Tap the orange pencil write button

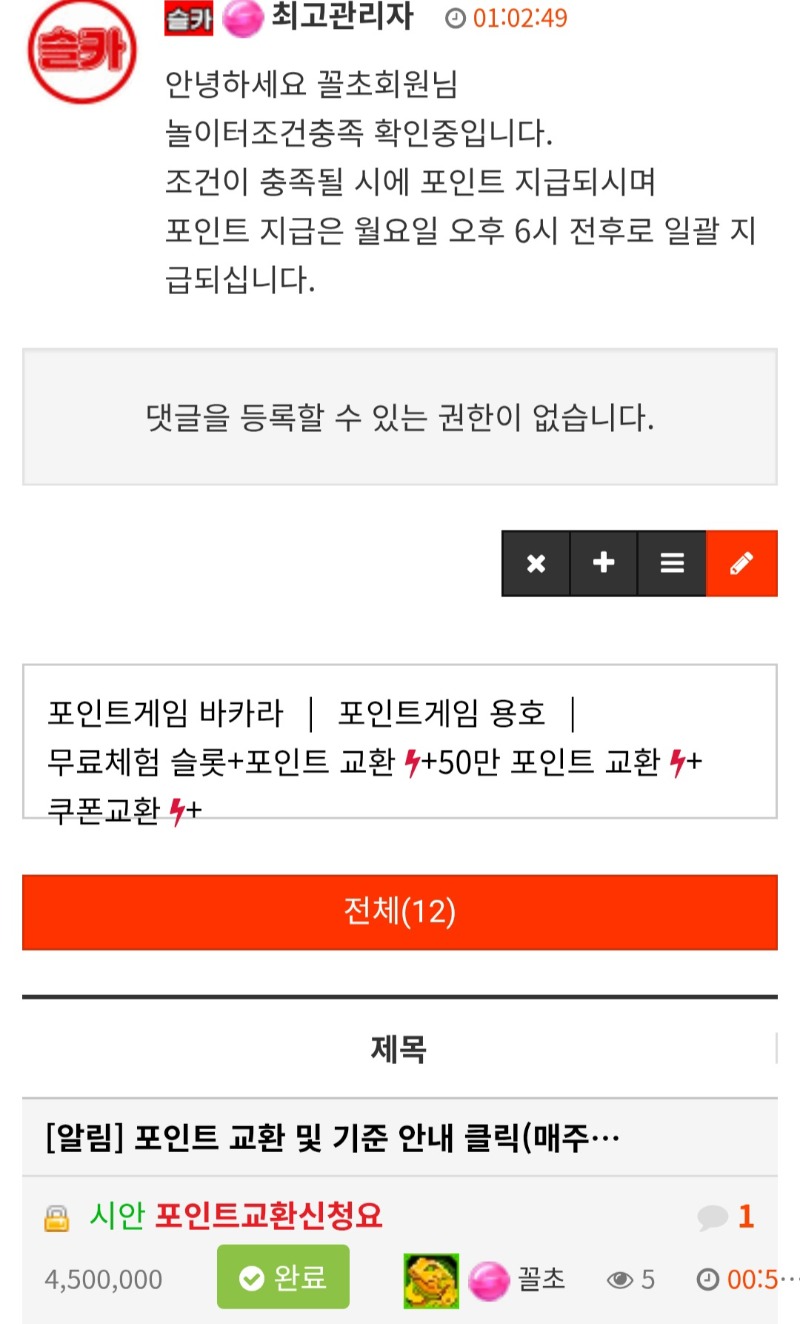(741, 564)
